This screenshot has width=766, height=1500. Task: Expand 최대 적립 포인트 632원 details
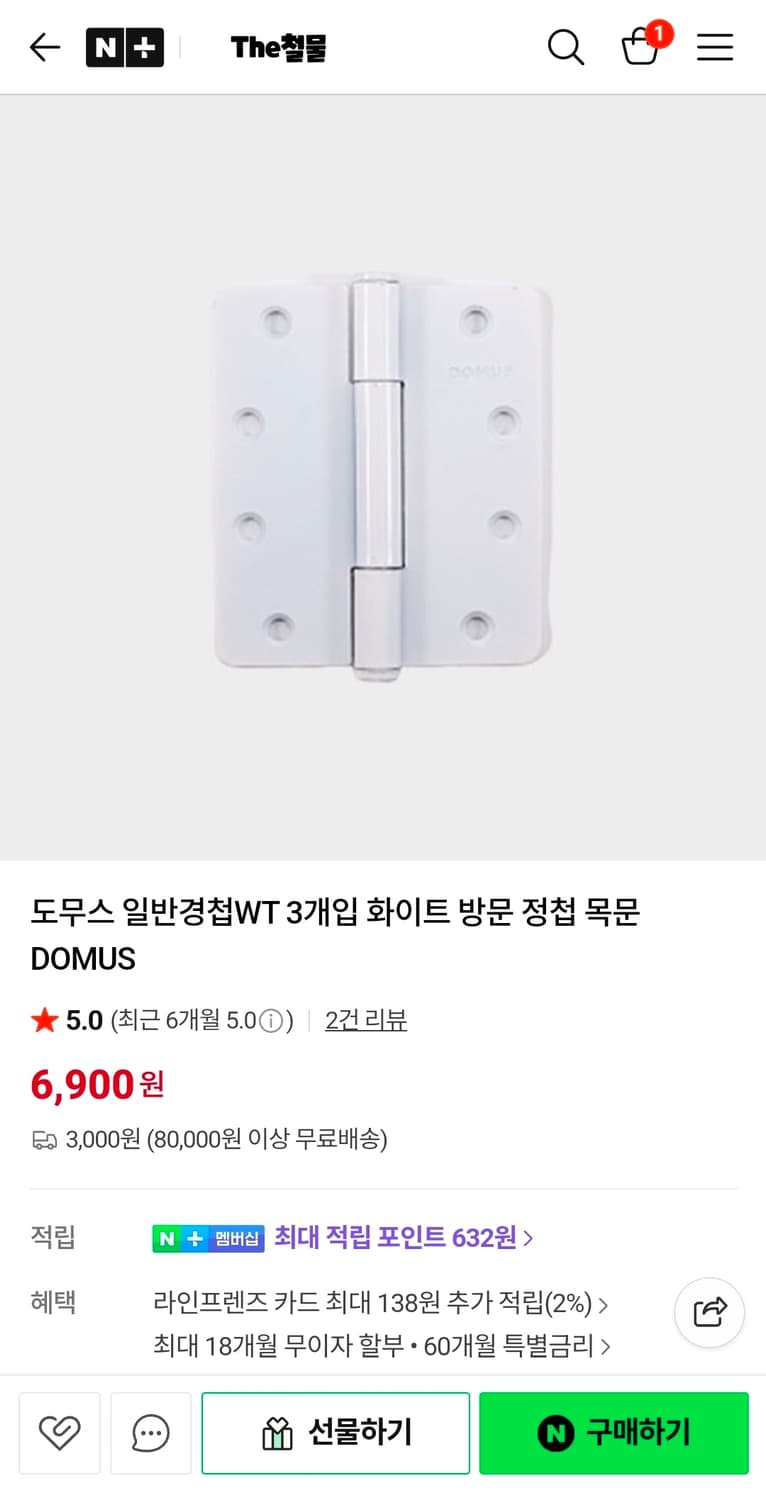[400, 1238]
